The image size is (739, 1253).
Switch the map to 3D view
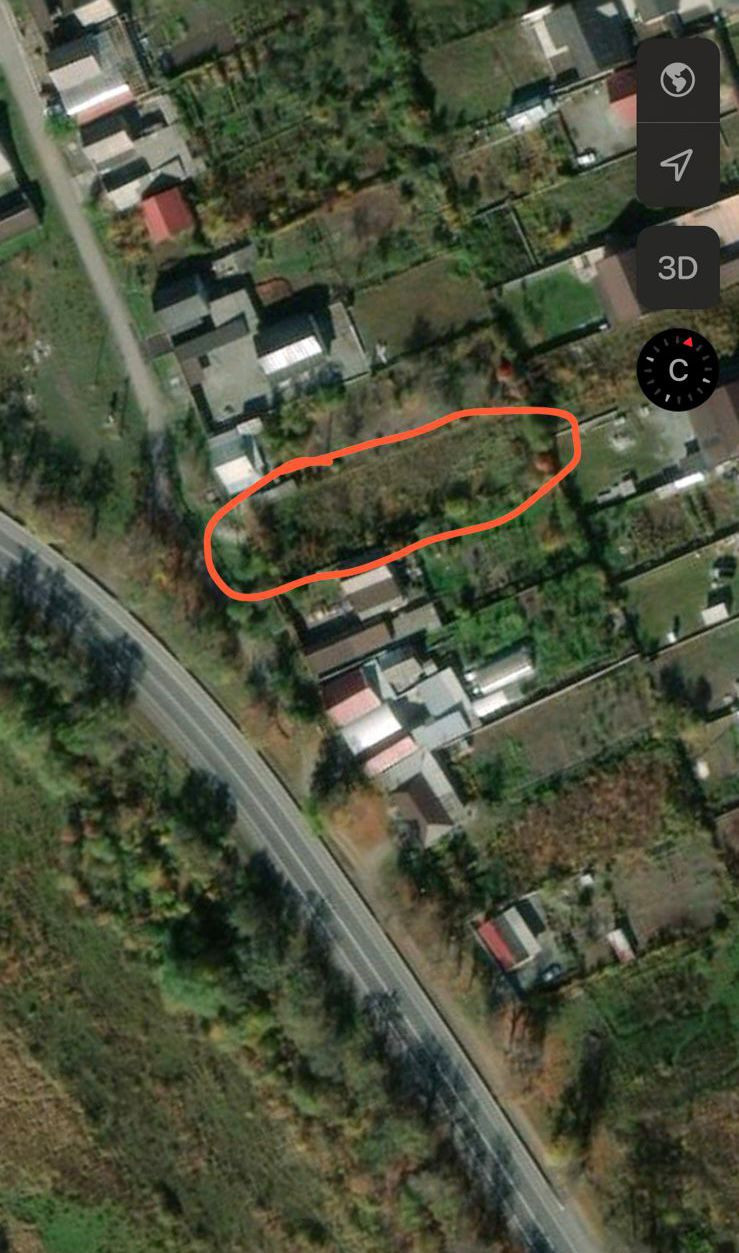point(678,268)
